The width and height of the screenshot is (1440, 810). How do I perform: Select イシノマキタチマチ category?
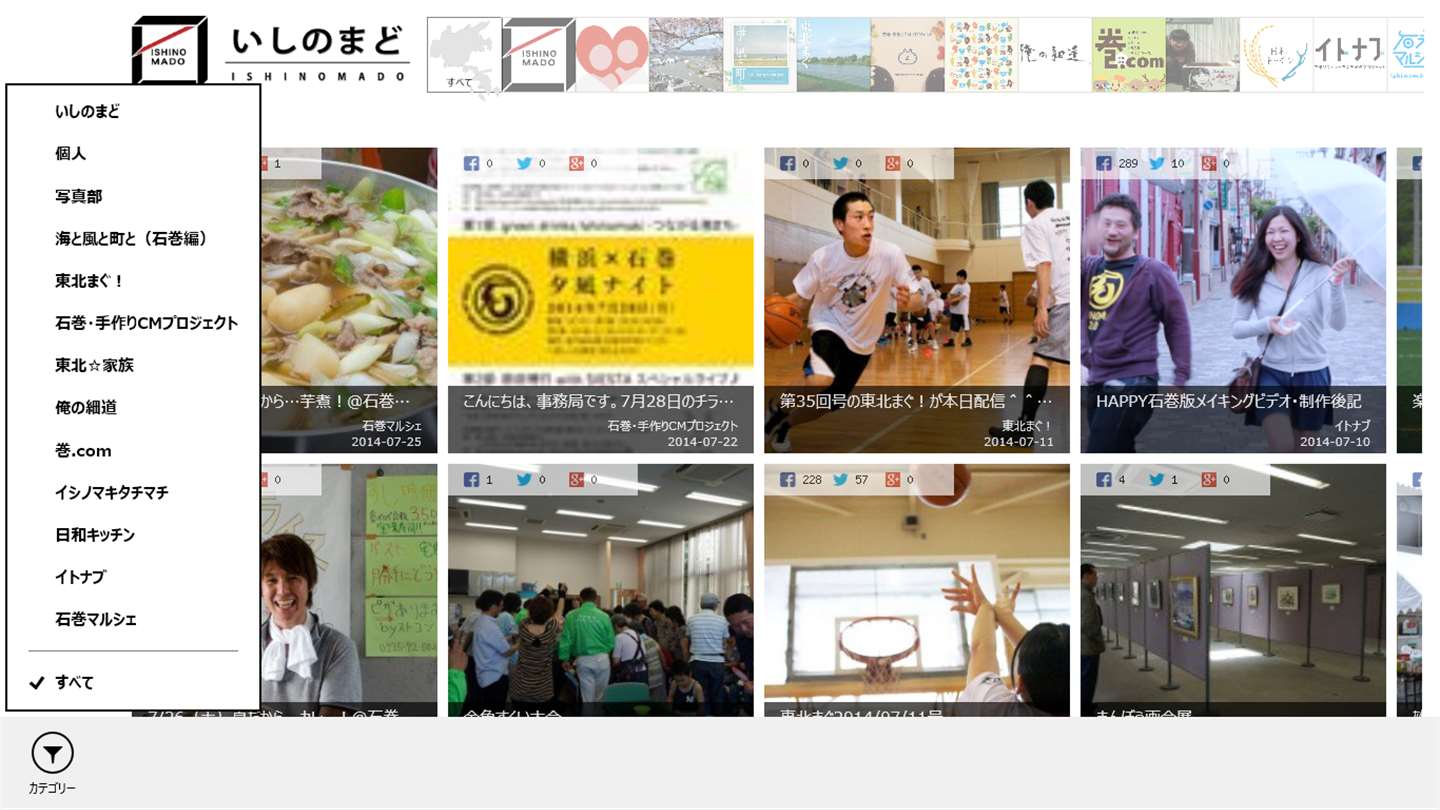(x=111, y=492)
